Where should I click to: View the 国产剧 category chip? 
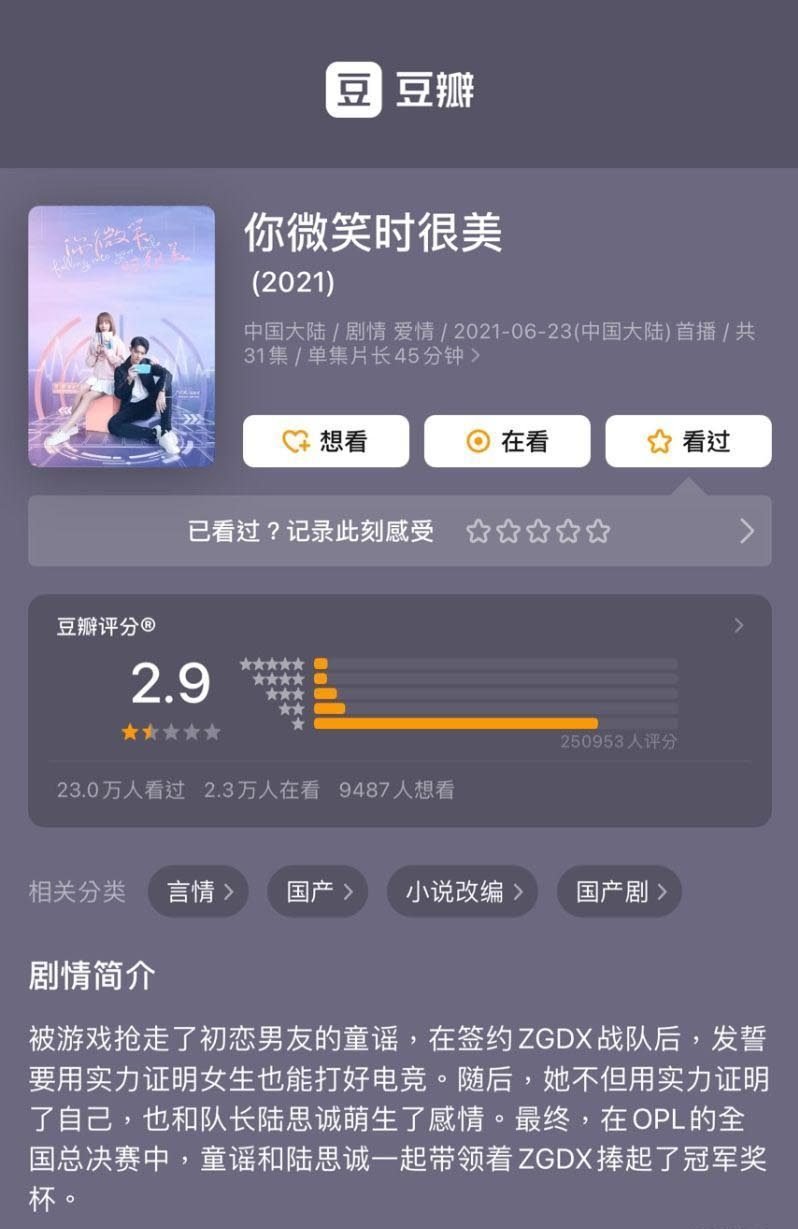pyautogui.click(x=619, y=891)
